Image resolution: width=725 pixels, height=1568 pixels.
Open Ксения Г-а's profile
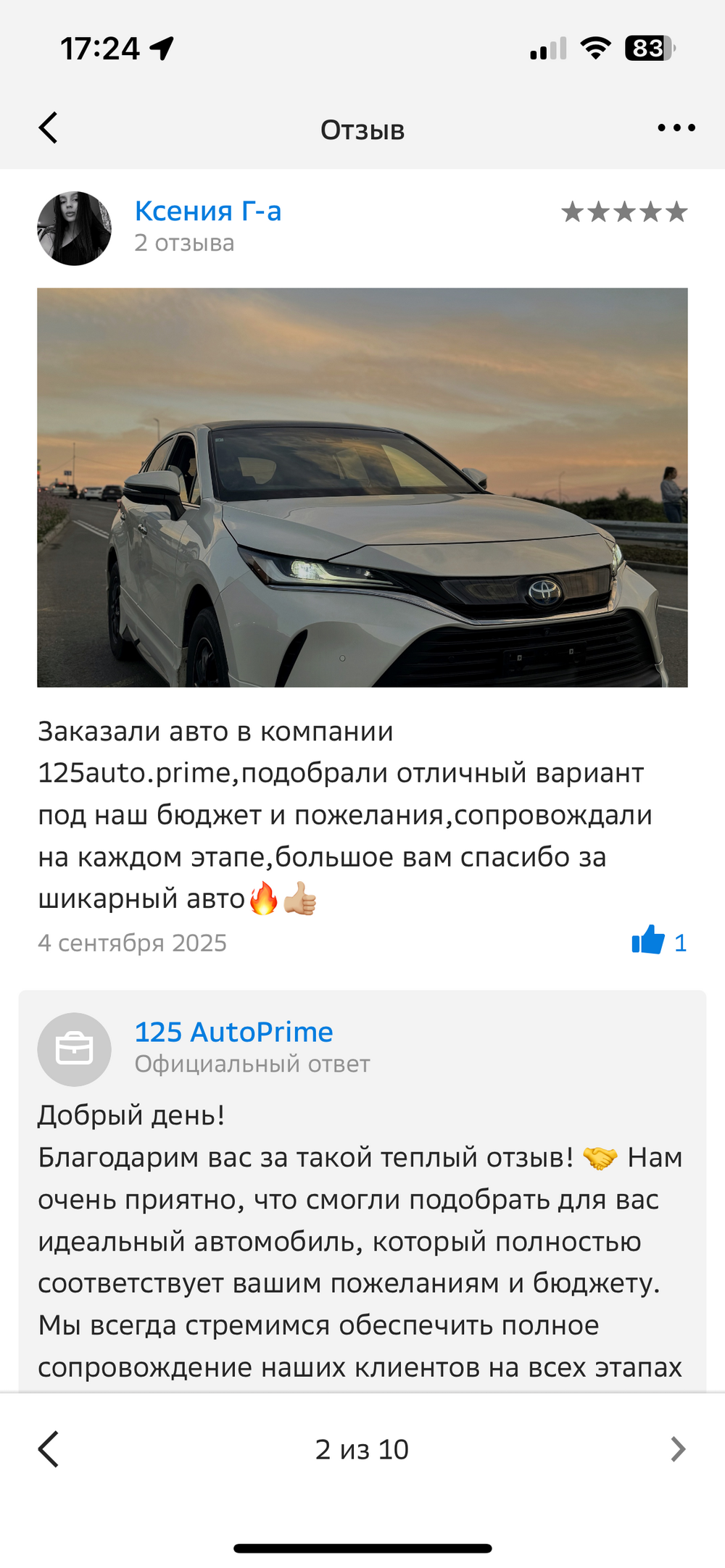[208, 212]
